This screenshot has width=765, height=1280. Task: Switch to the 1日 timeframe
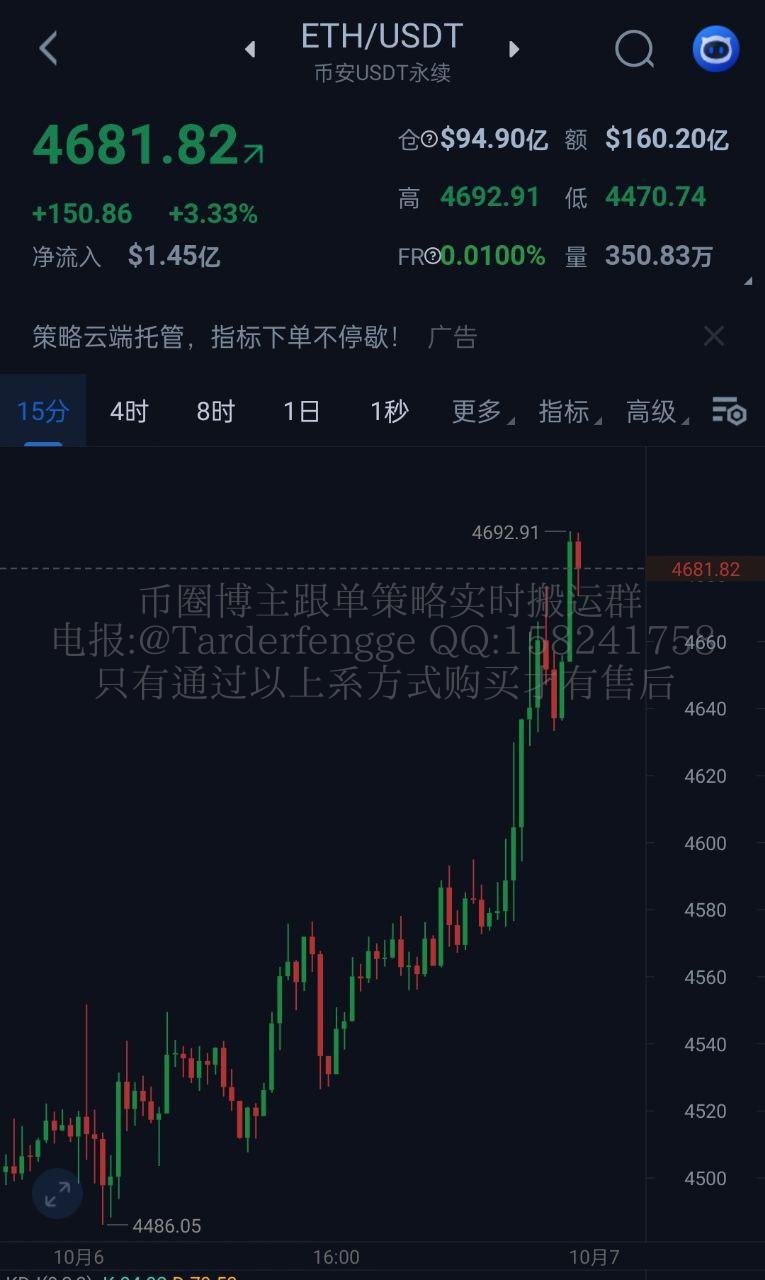click(301, 411)
